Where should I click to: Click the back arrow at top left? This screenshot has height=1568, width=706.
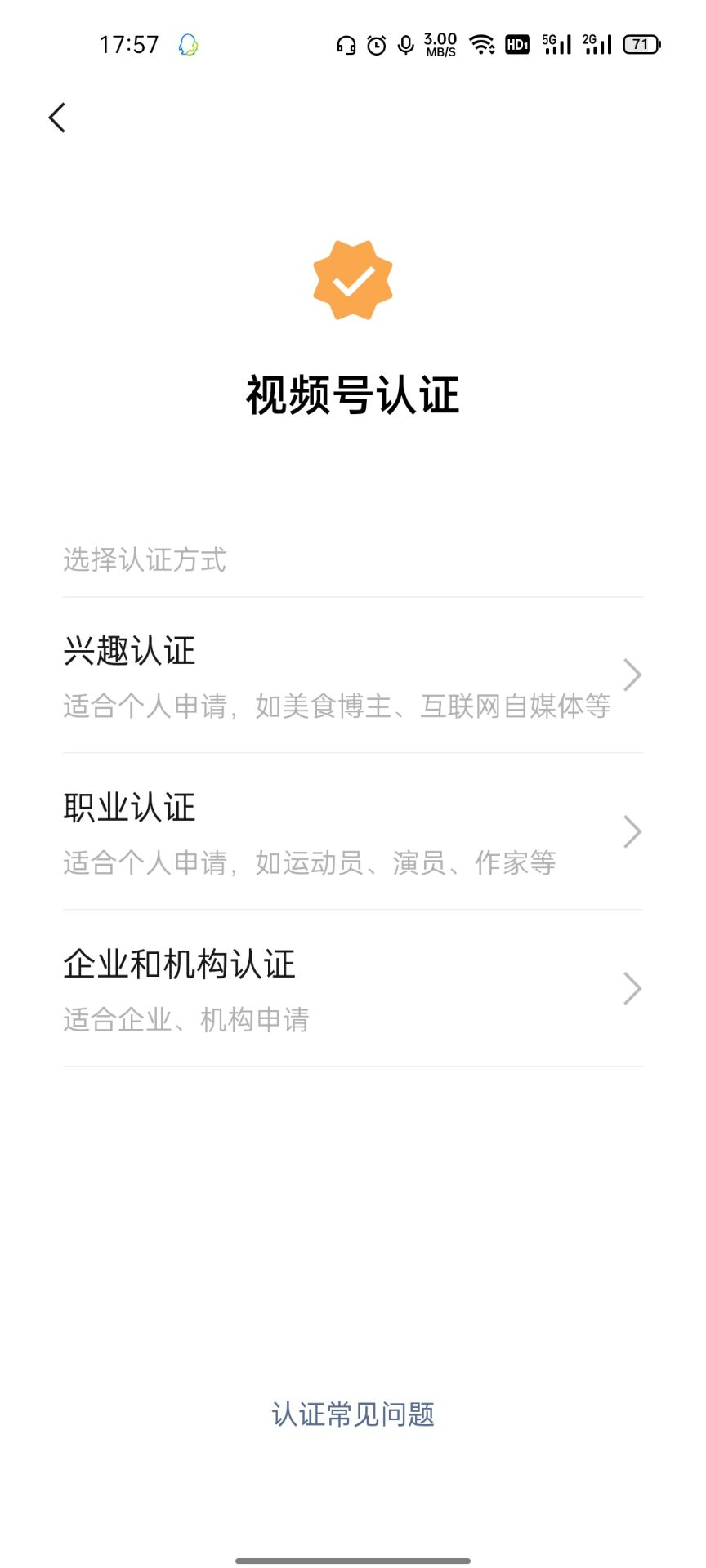click(56, 117)
